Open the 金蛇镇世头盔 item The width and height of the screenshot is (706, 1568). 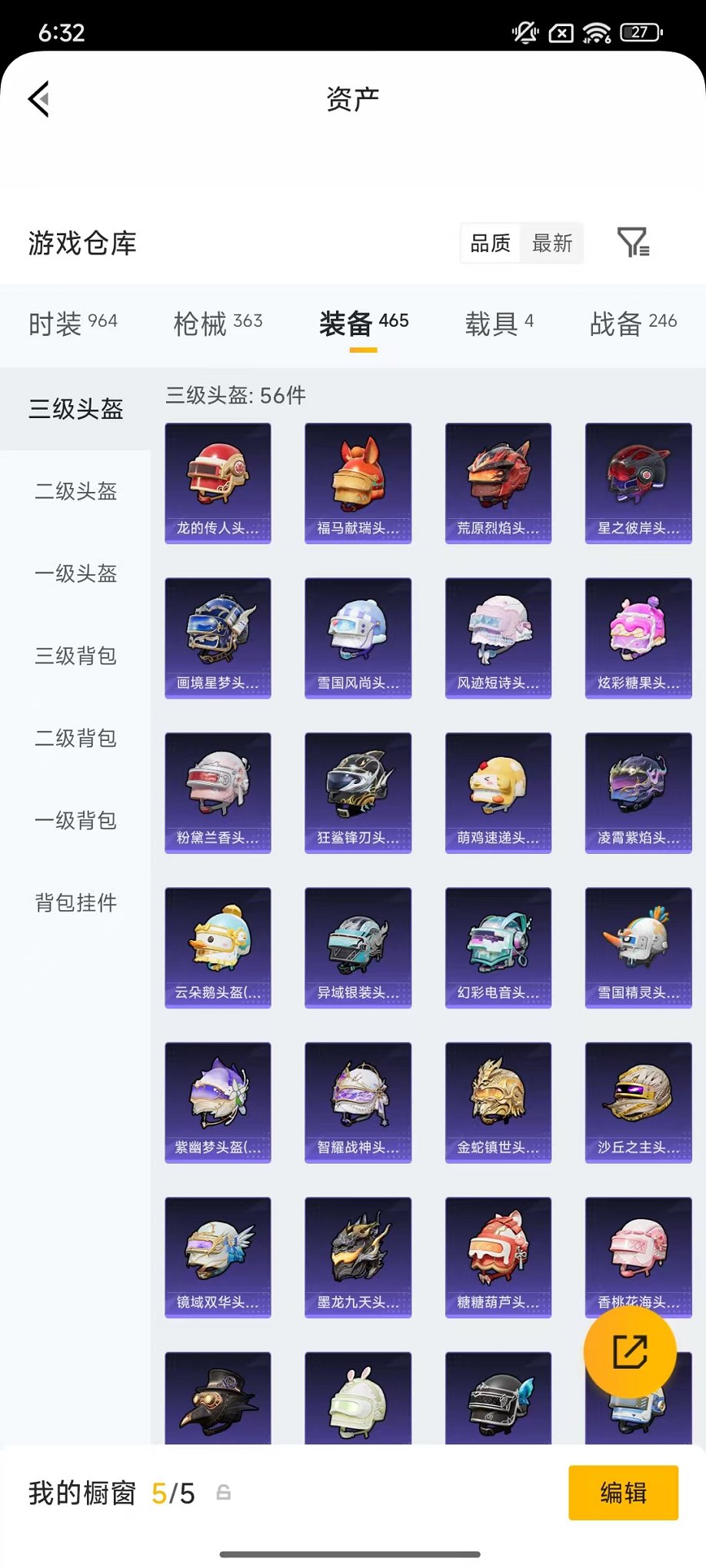(x=498, y=1102)
